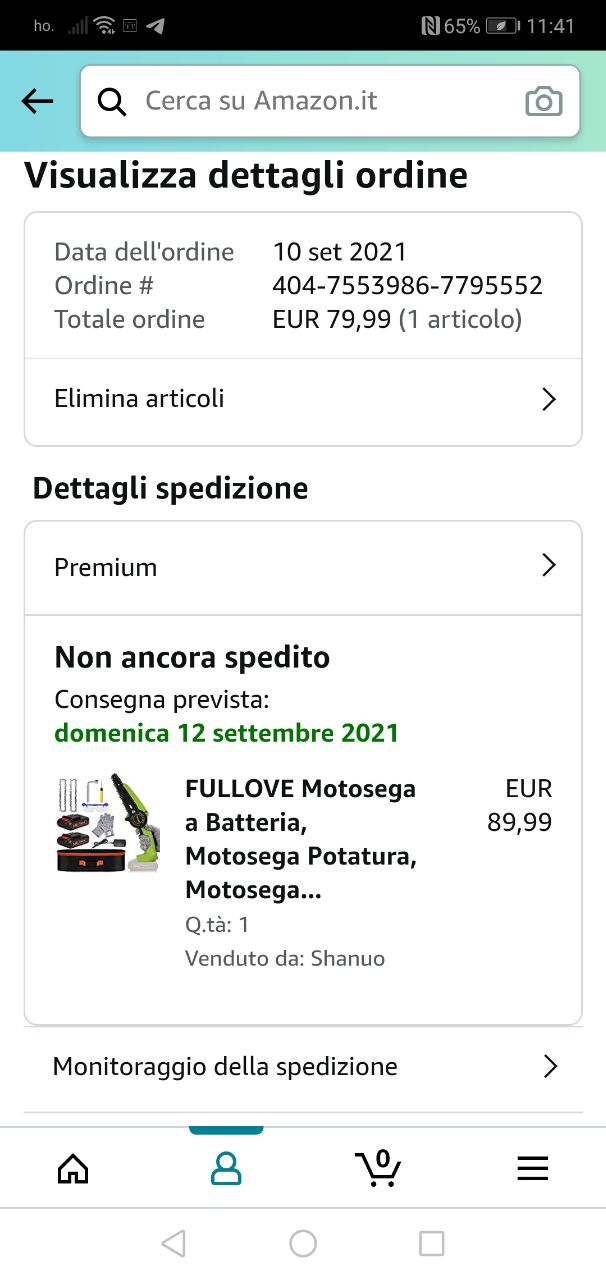606x1280 pixels.
Task: Go back using the top arrow
Action: pos(38,101)
